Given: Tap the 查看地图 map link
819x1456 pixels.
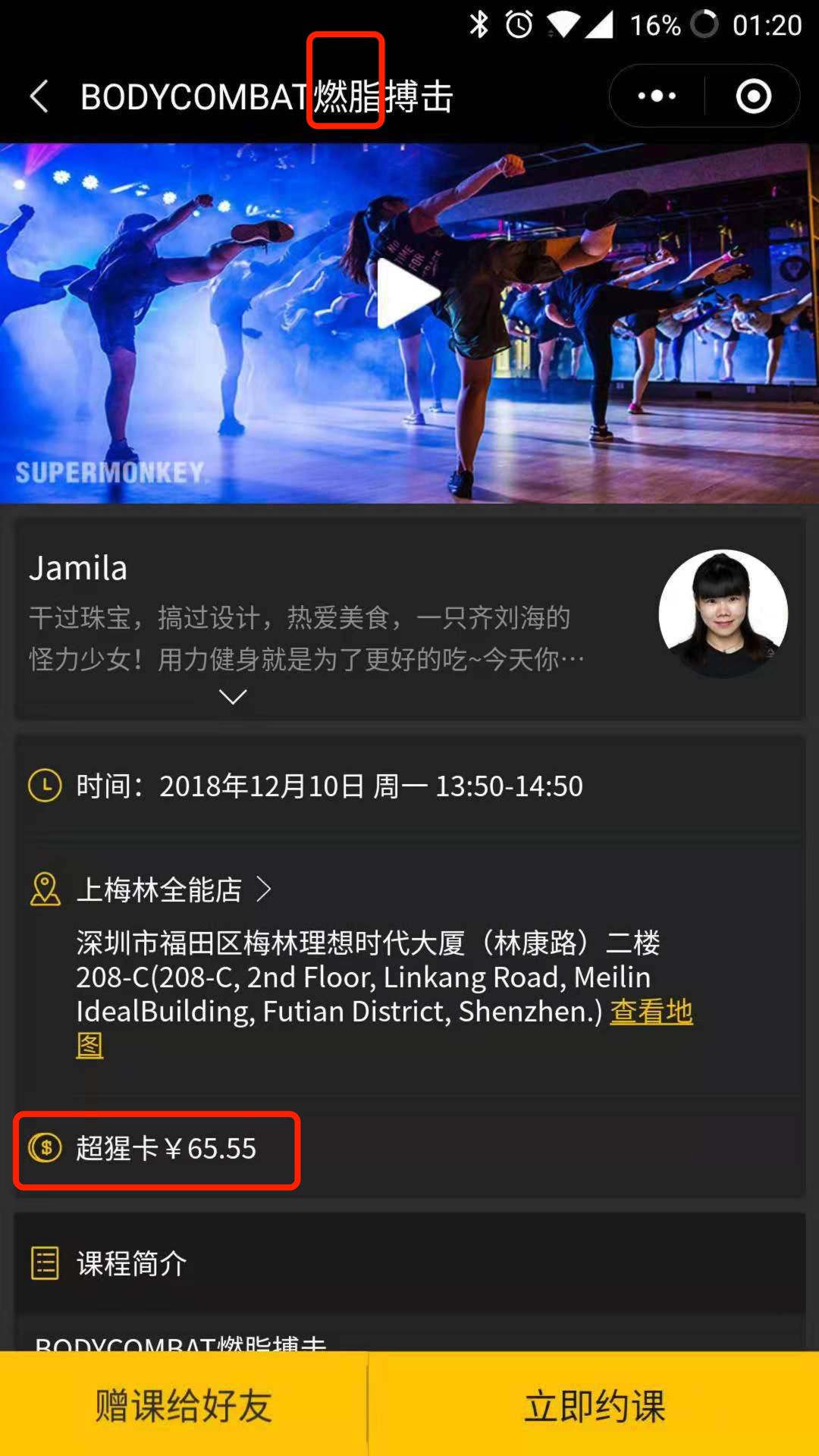Looking at the screenshot, I should [x=651, y=1012].
